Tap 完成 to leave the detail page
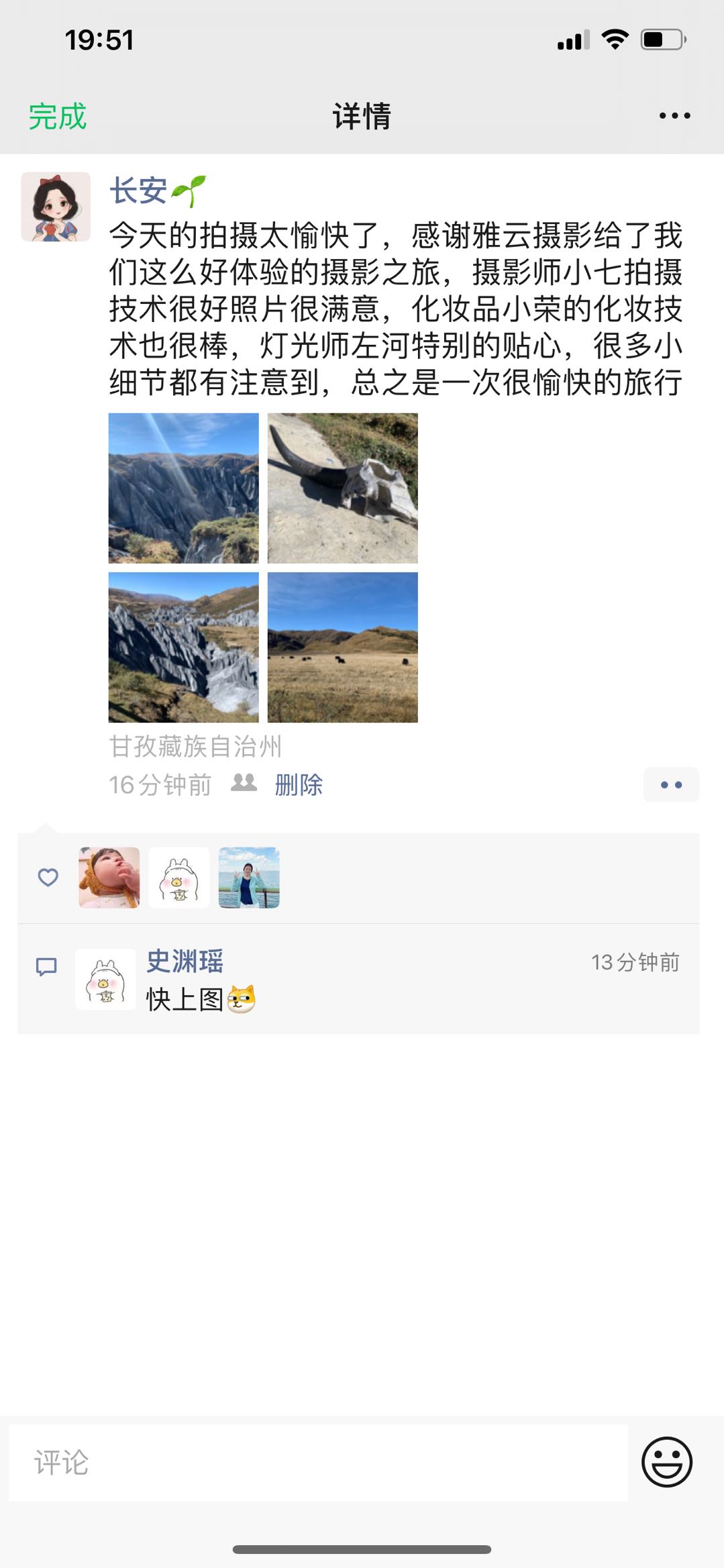This screenshot has width=724, height=1568. point(58,117)
